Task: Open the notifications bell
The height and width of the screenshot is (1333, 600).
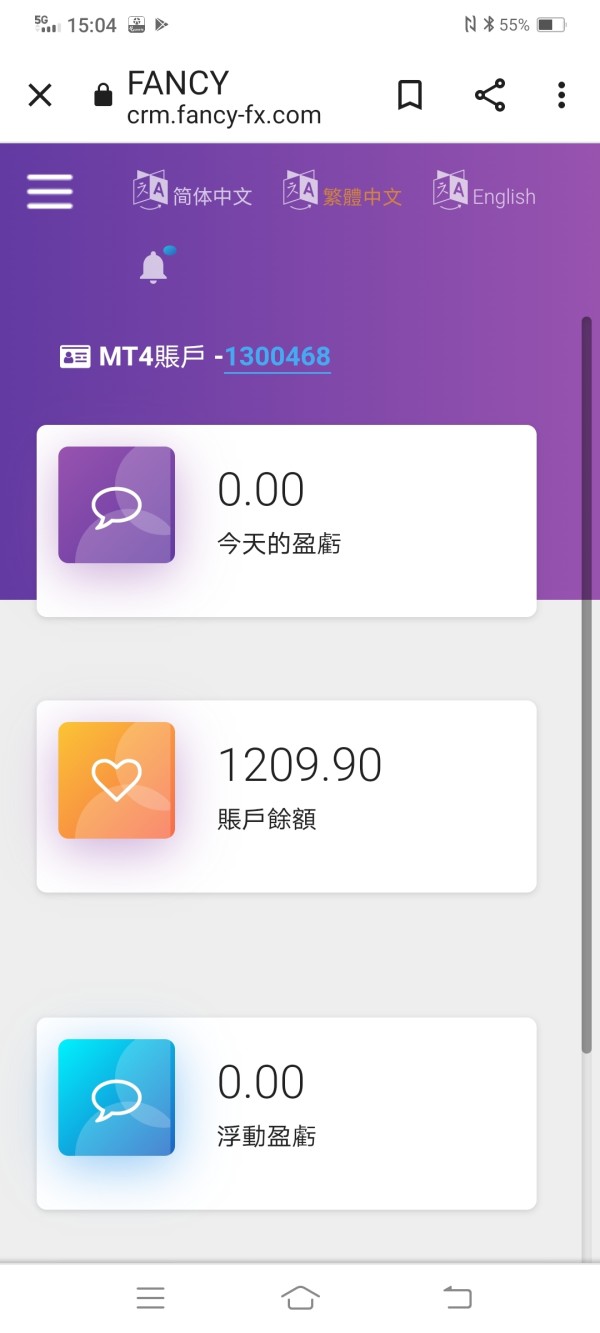Action: click(154, 267)
